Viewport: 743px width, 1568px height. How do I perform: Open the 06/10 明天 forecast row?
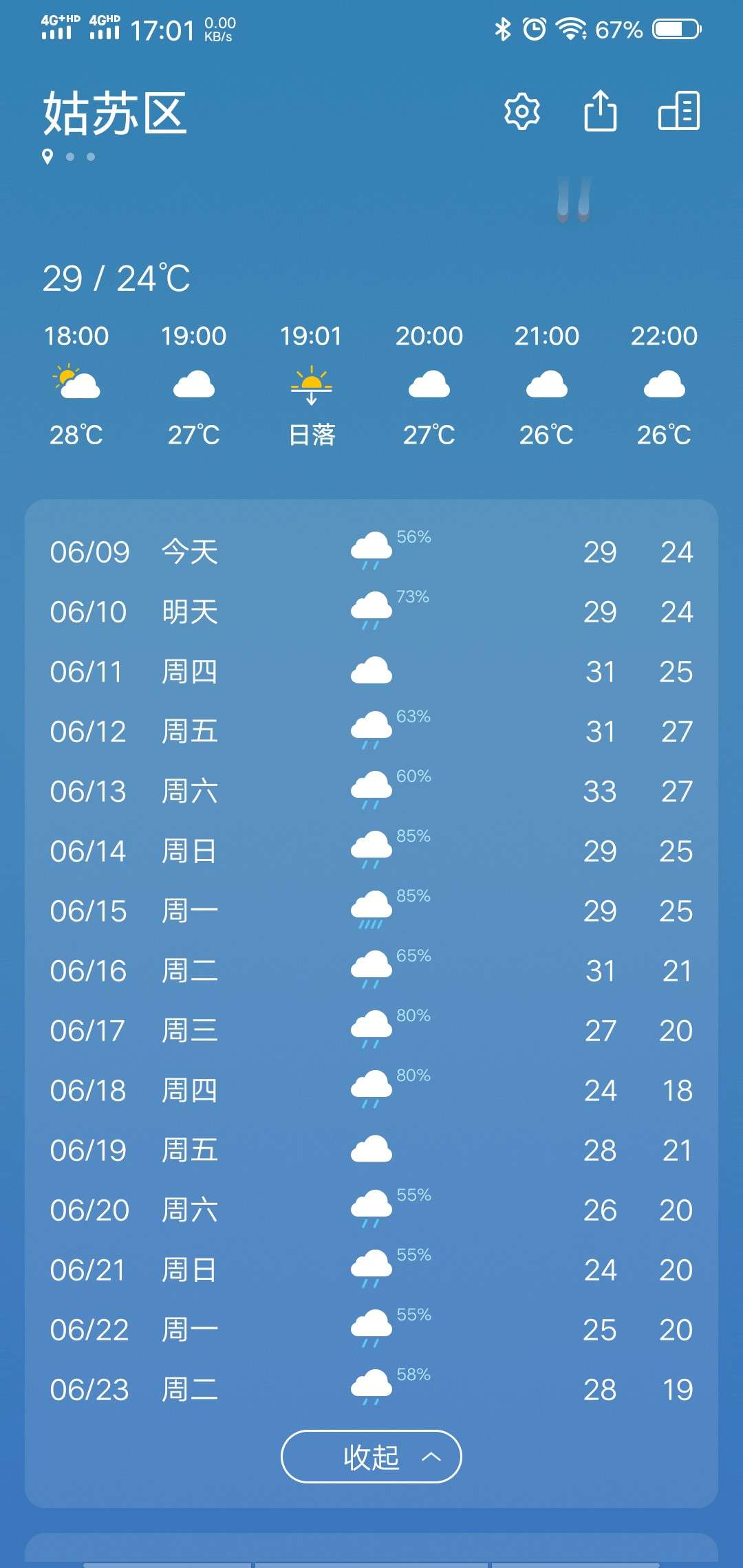(x=371, y=612)
